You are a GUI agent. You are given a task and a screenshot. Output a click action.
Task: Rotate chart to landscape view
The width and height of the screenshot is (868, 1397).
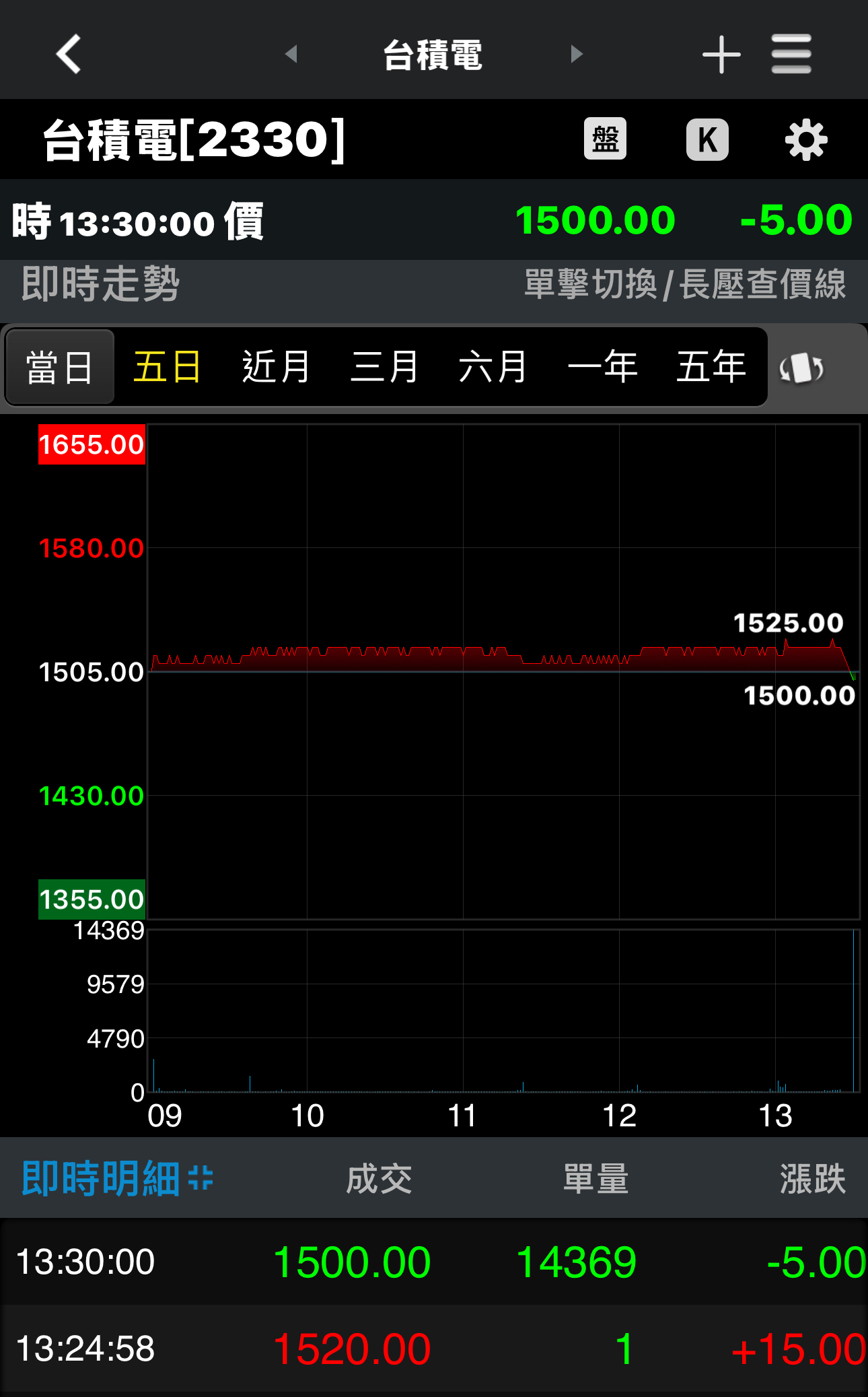(801, 368)
